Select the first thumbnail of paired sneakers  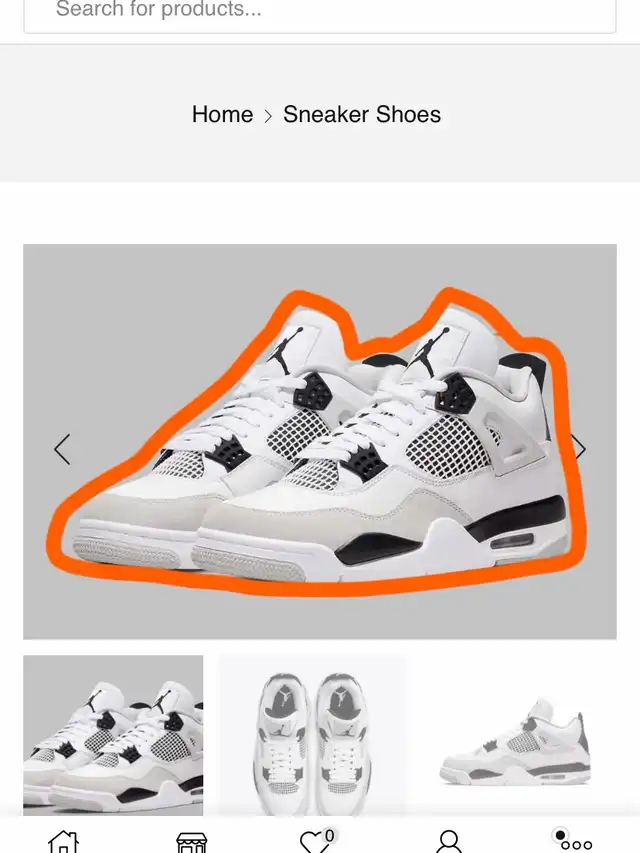coord(113,735)
